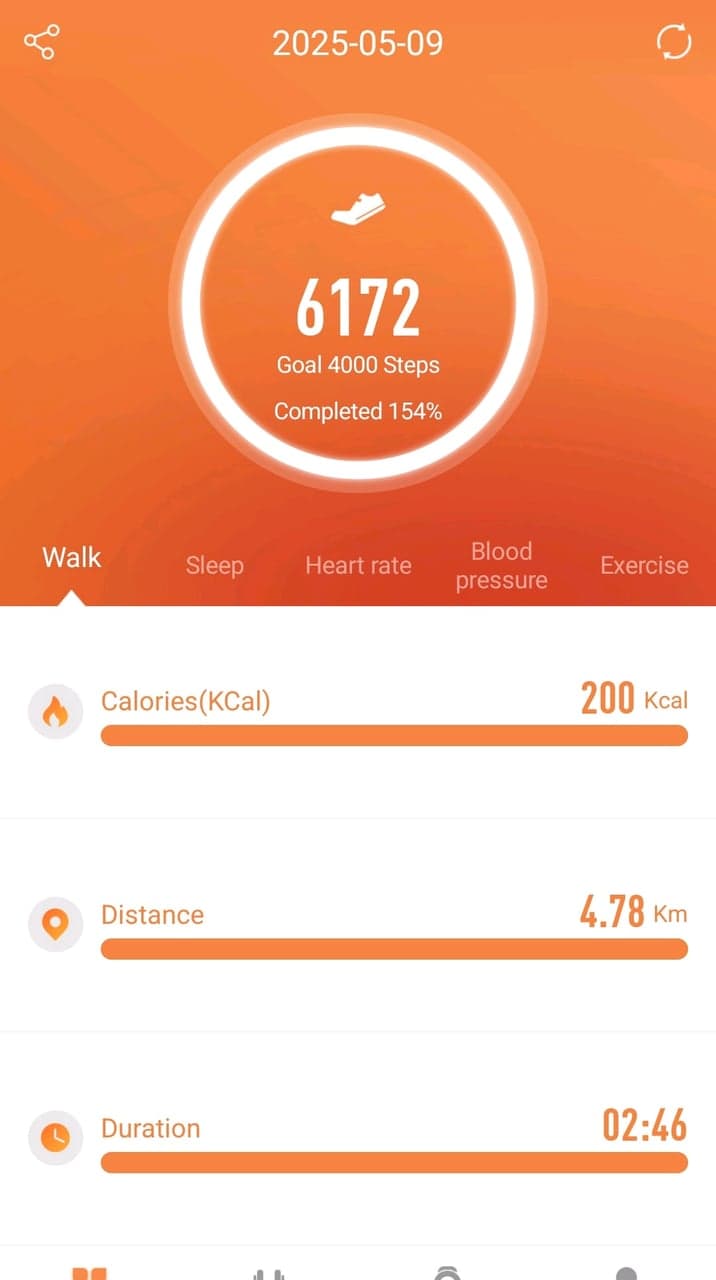Open the date picker for 2025-05-09
Screen dimensions: 716x1280
[357, 43]
